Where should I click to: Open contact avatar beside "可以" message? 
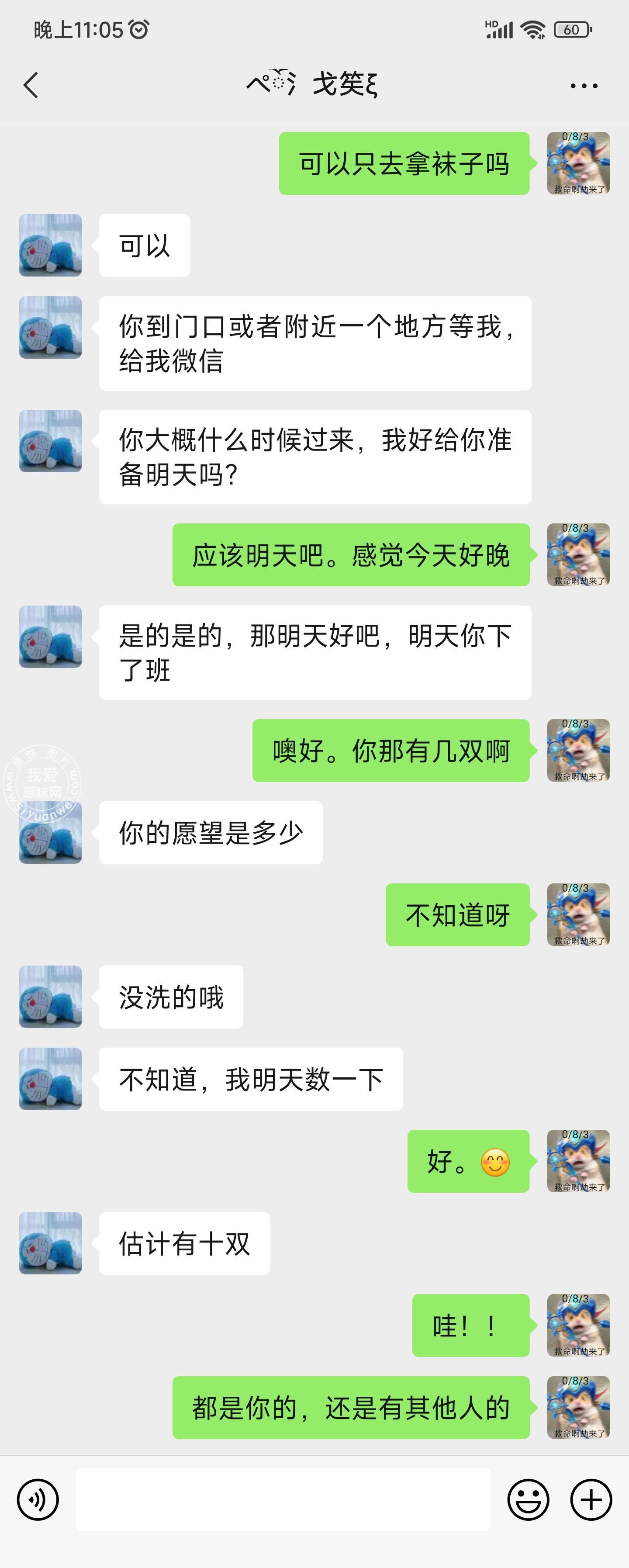pyautogui.click(x=51, y=245)
